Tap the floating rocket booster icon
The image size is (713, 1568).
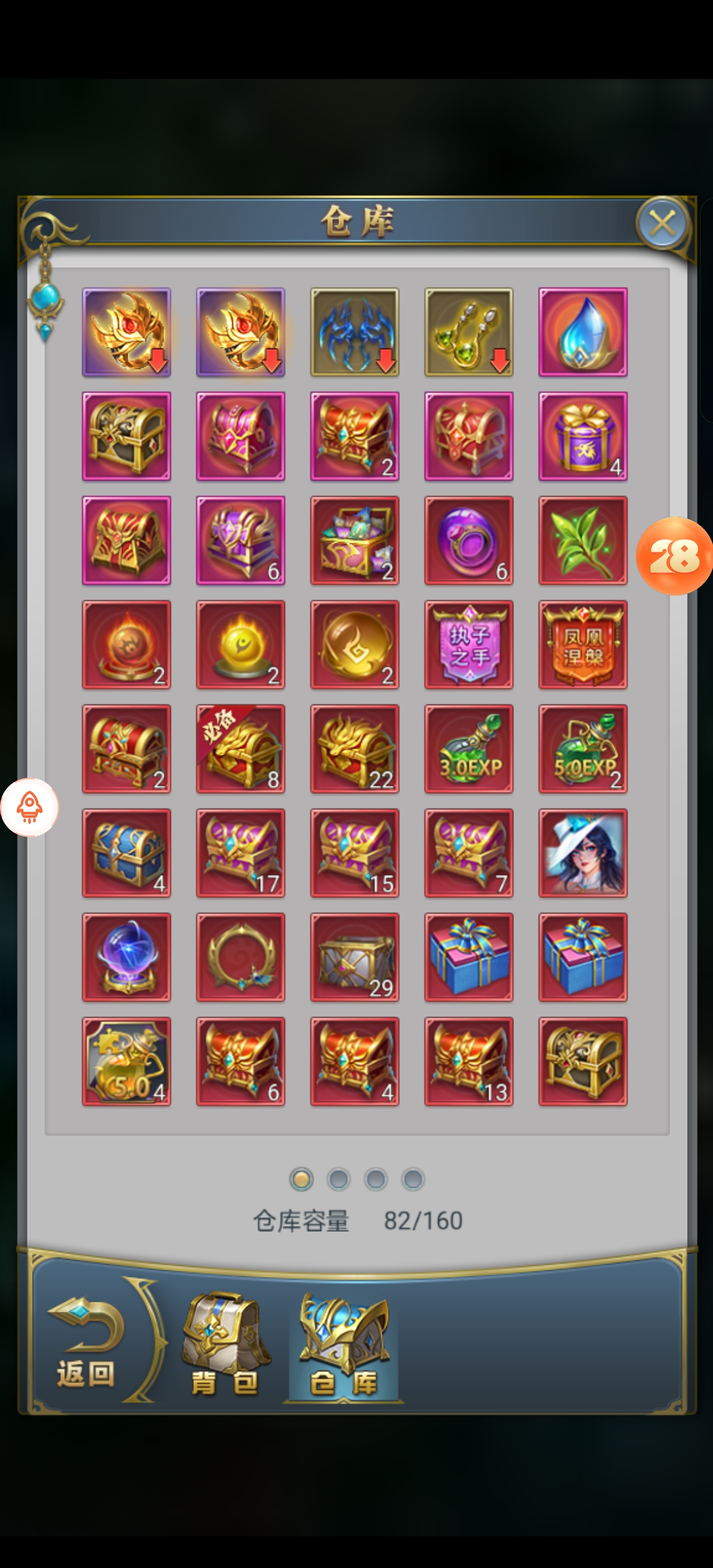pyautogui.click(x=29, y=807)
